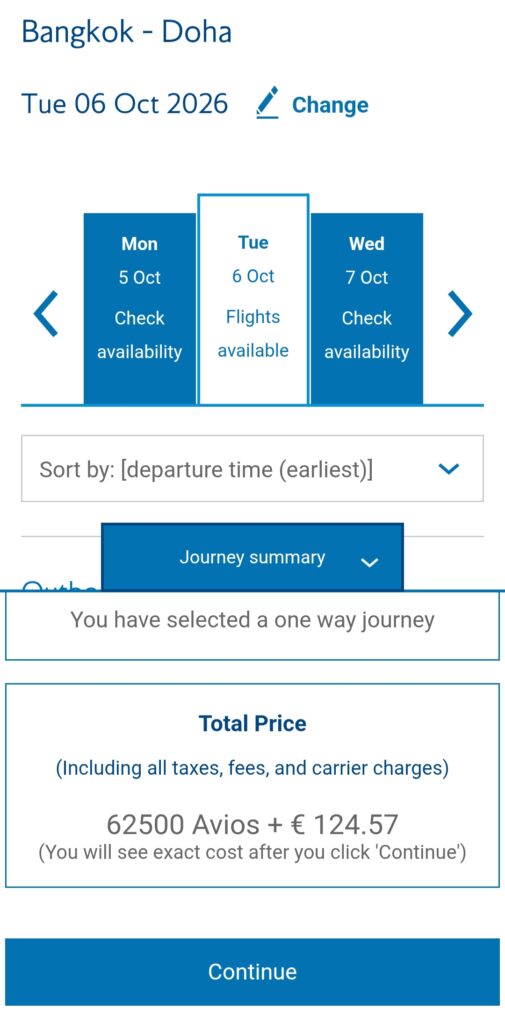Continue with the selected one way journey
505x1024 pixels.
coord(252,972)
